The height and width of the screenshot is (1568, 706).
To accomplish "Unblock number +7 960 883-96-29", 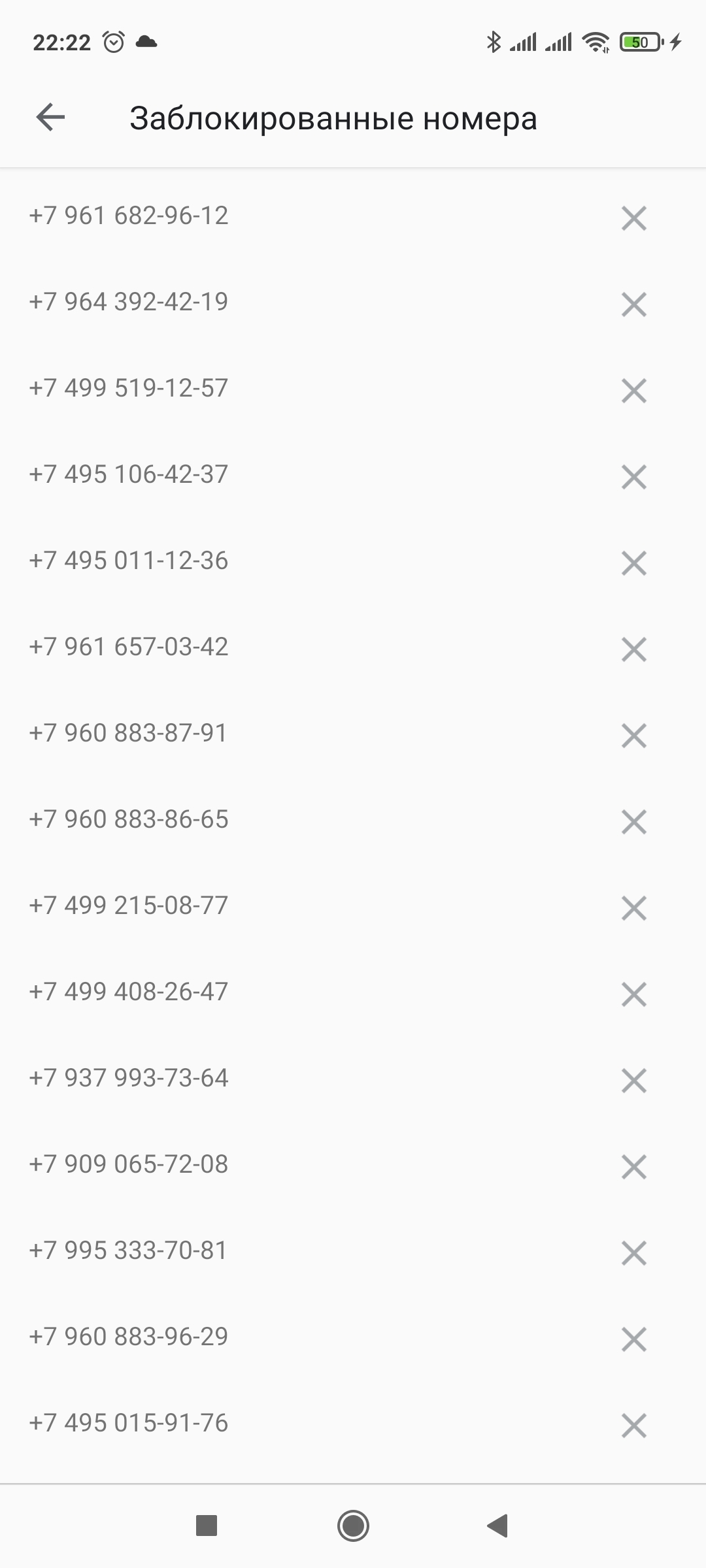I will click(x=633, y=1339).
